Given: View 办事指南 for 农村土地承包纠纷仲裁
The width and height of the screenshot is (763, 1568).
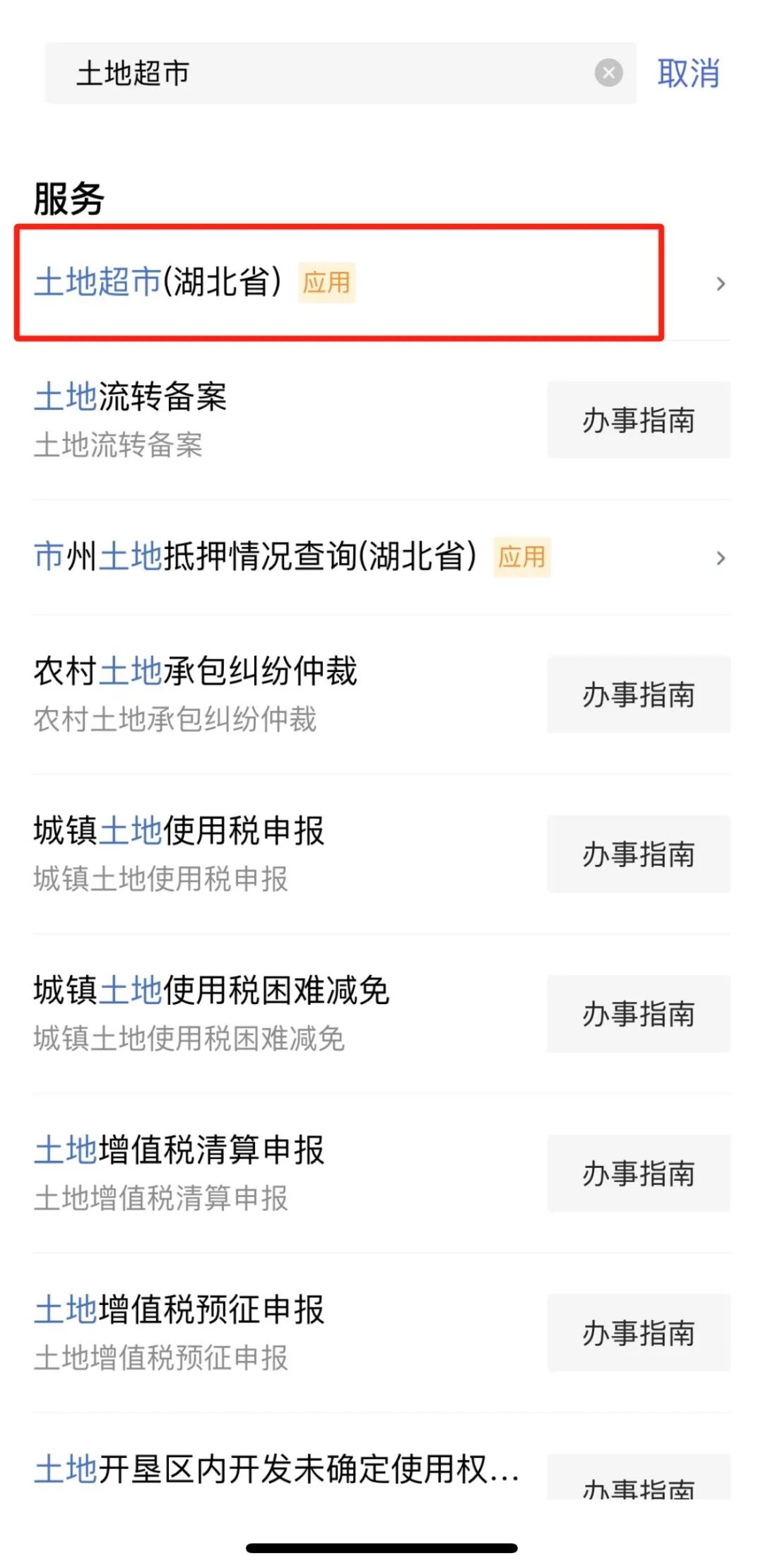Looking at the screenshot, I should click(x=638, y=695).
